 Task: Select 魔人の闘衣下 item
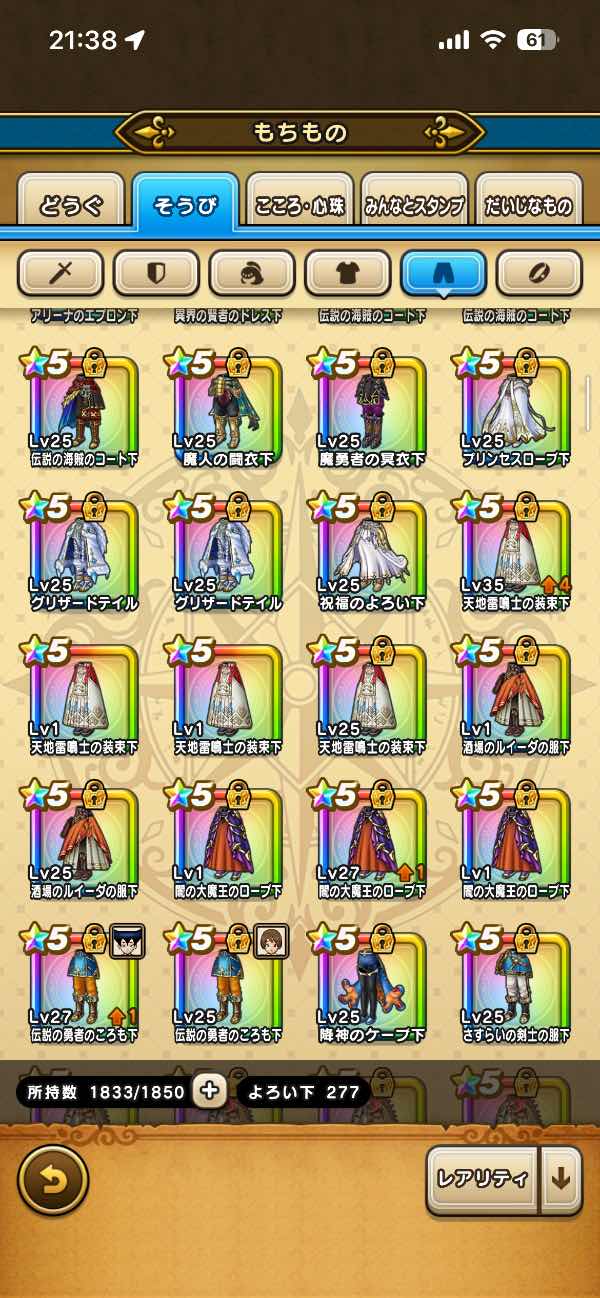tap(226, 408)
